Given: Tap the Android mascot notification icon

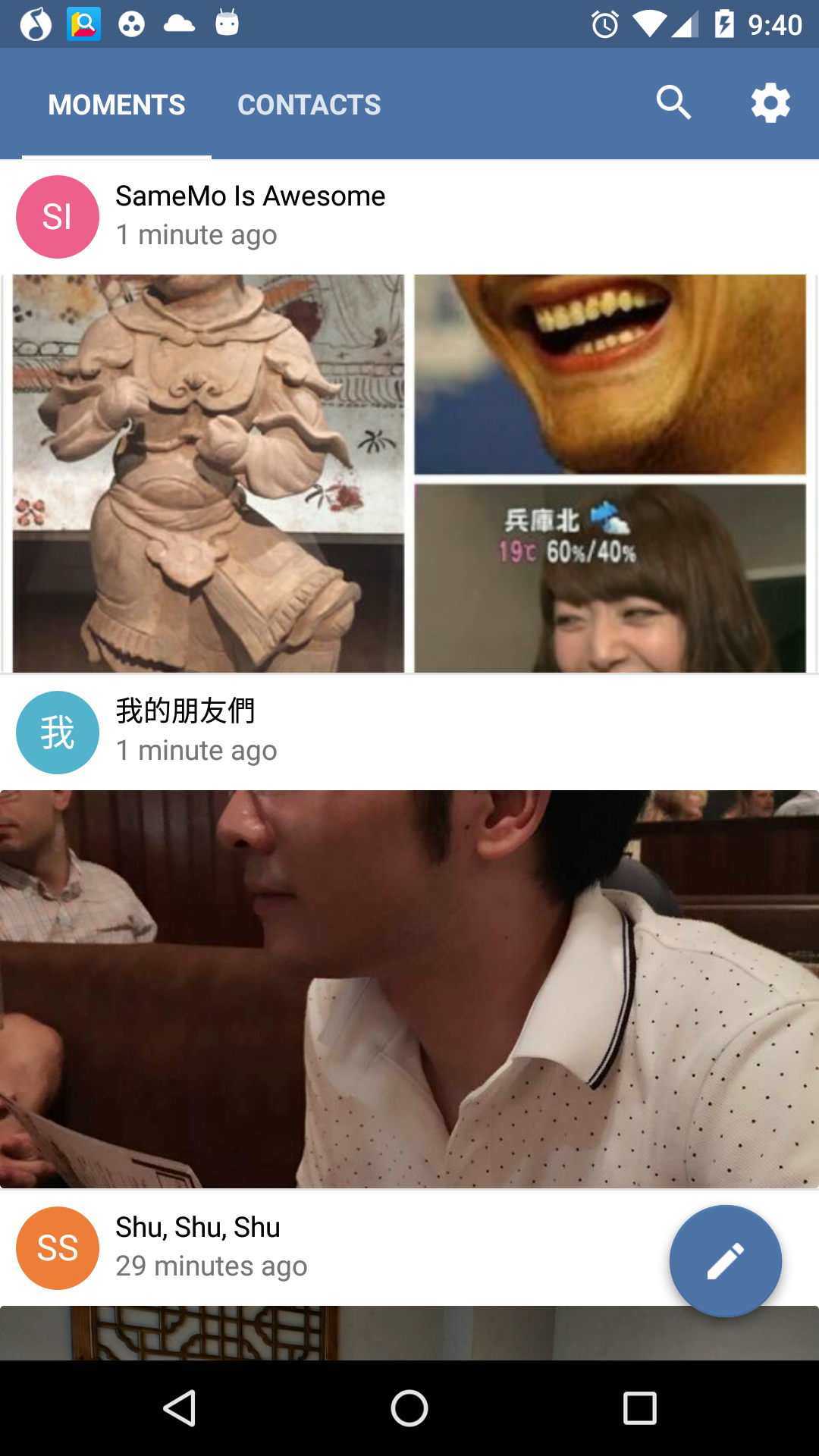Looking at the screenshot, I should (227, 24).
